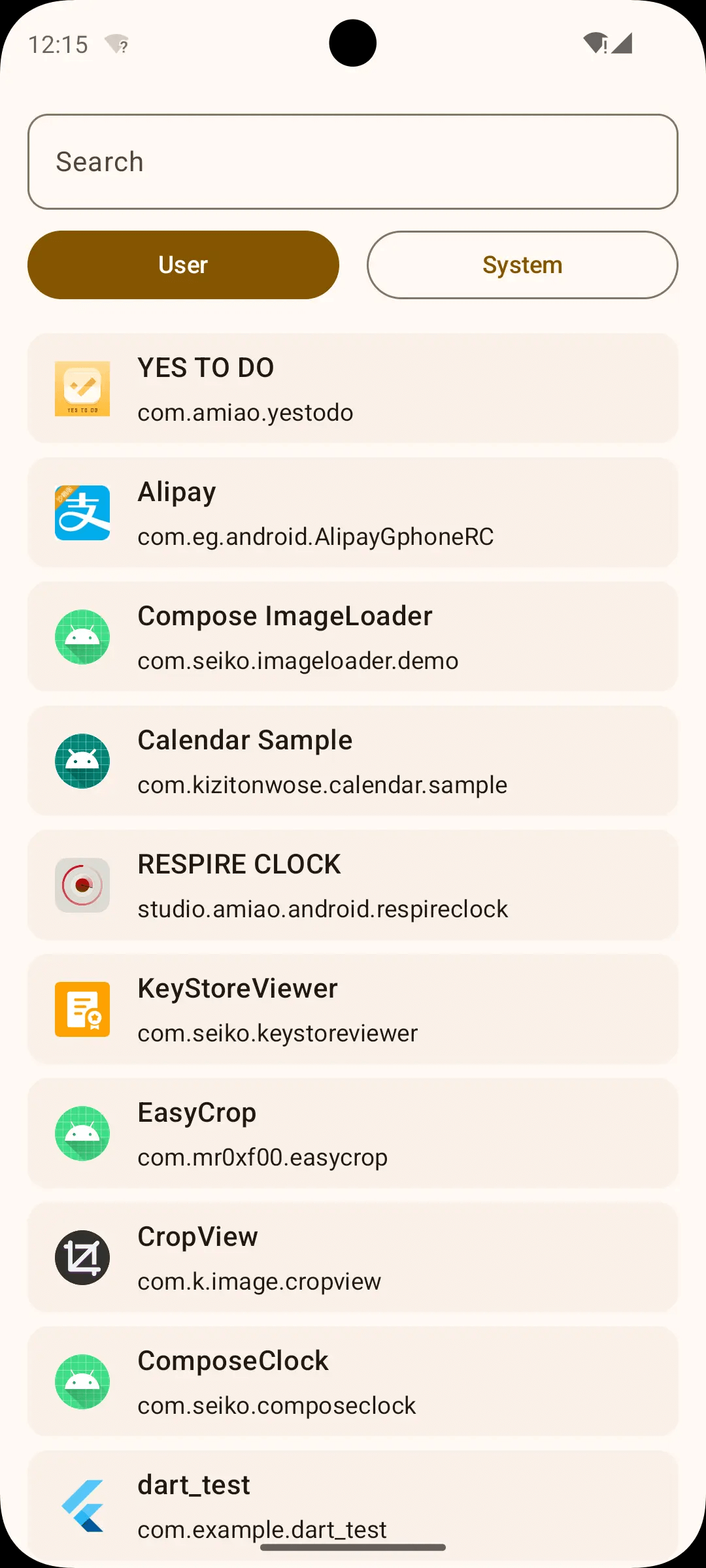706x1568 pixels.
Task: Open KeyStoreViewer details
Action: click(353, 1009)
